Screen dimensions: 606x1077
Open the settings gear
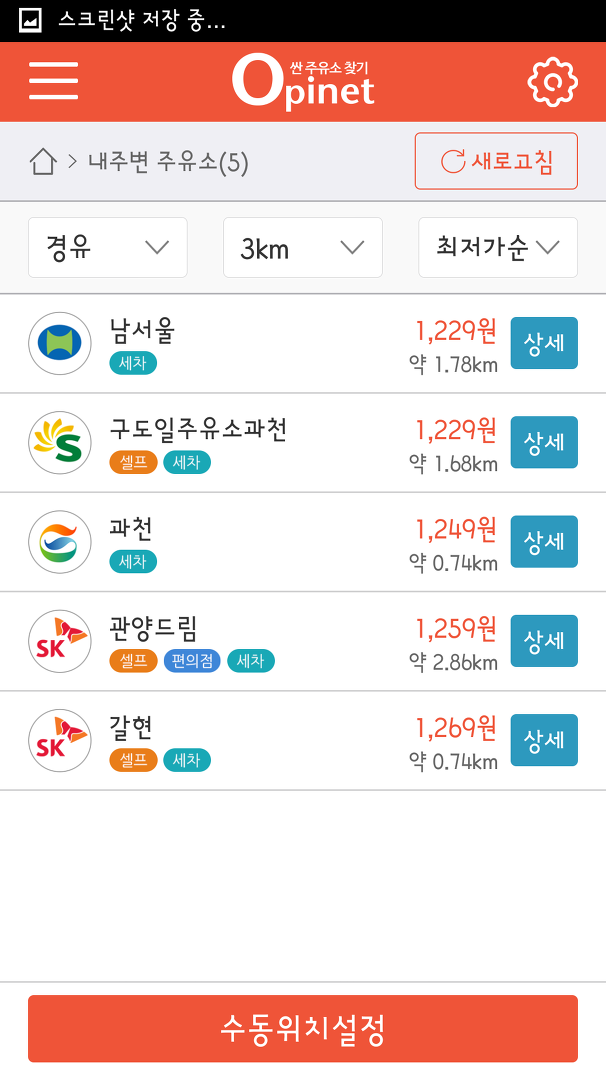(x=552, y=82)
